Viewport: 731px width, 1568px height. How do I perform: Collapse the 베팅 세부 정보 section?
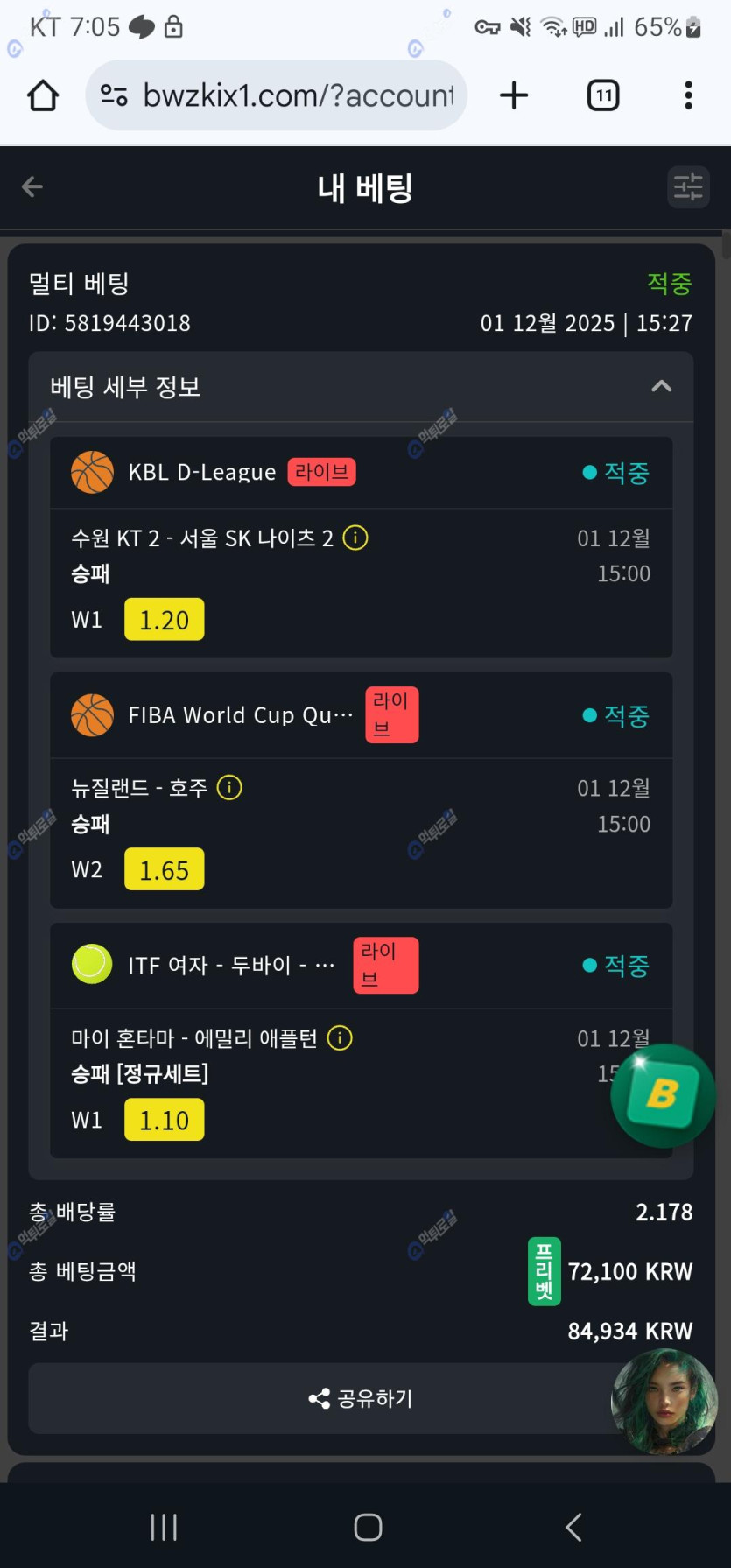pyautogui.click(x=662, y=386)
